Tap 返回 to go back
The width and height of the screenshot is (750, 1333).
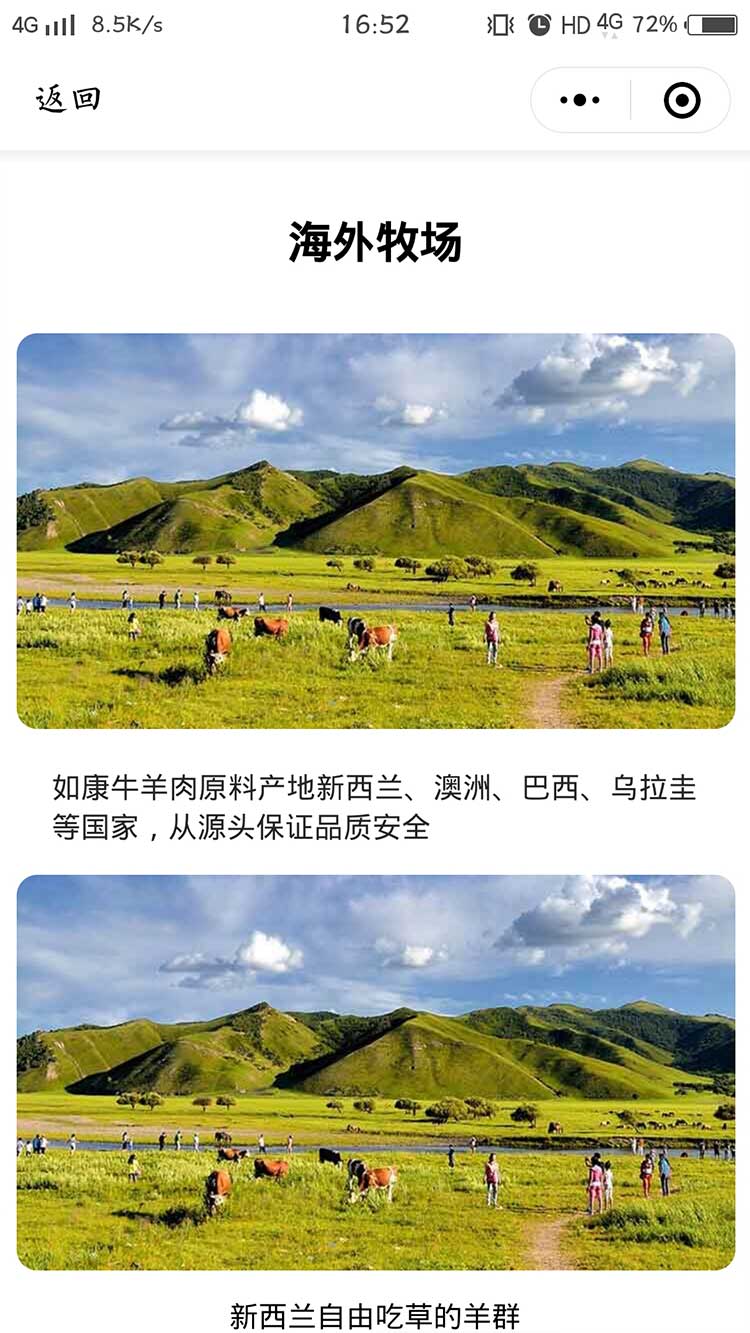[x=68, y=99]
